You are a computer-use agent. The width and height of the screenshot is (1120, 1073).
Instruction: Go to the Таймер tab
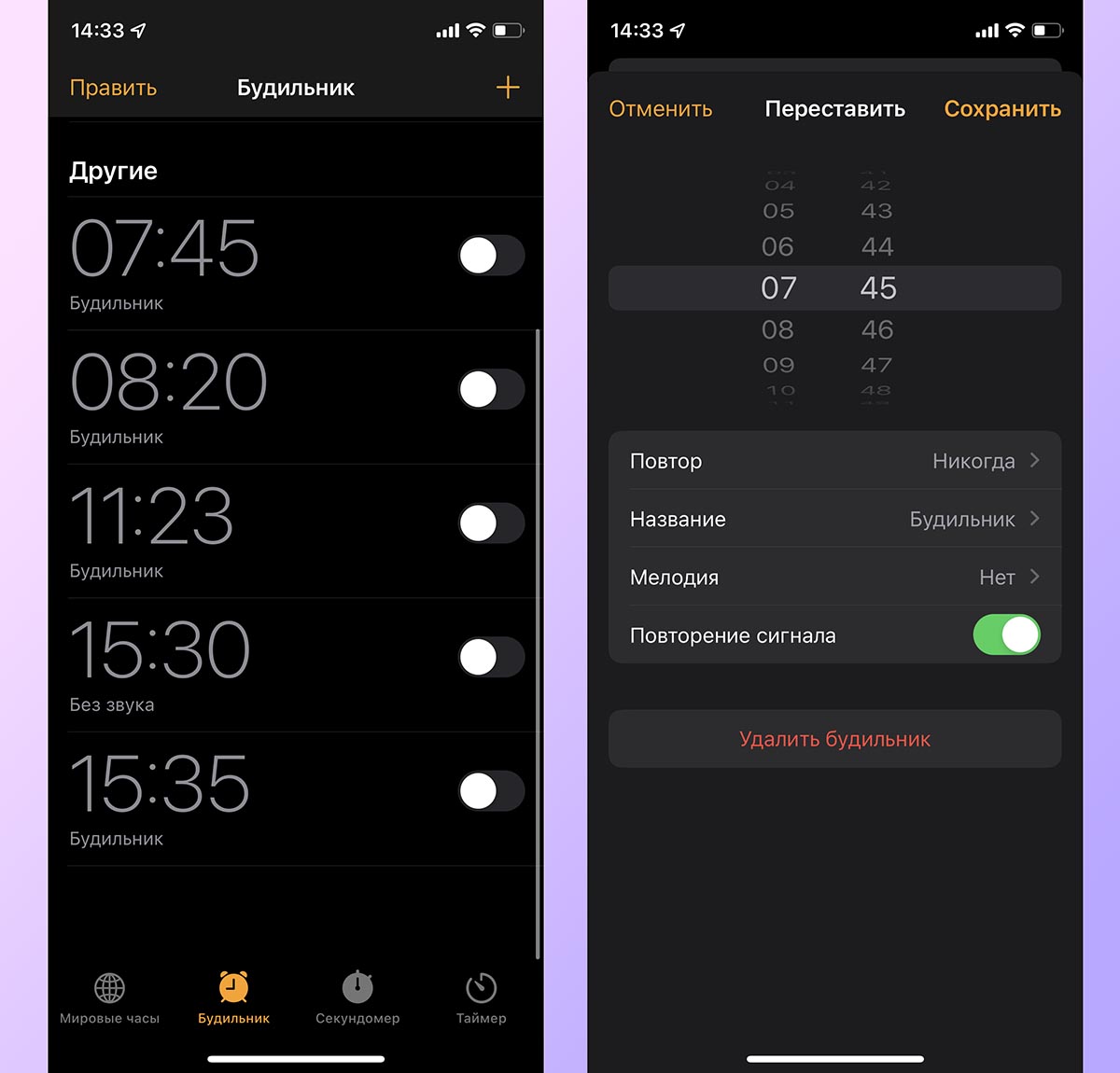point(481,997)
